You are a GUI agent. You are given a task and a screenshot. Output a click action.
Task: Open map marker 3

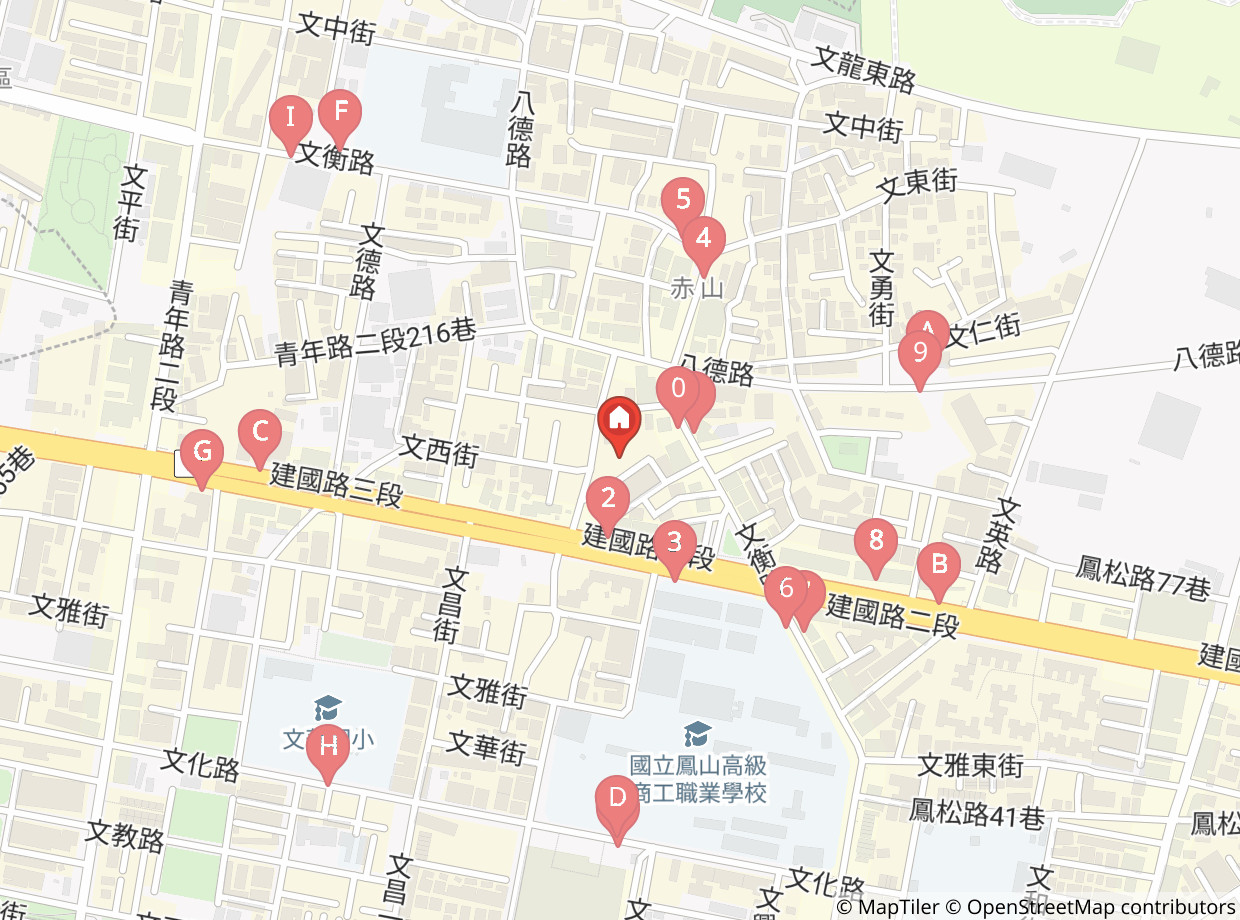coord(675,551)
